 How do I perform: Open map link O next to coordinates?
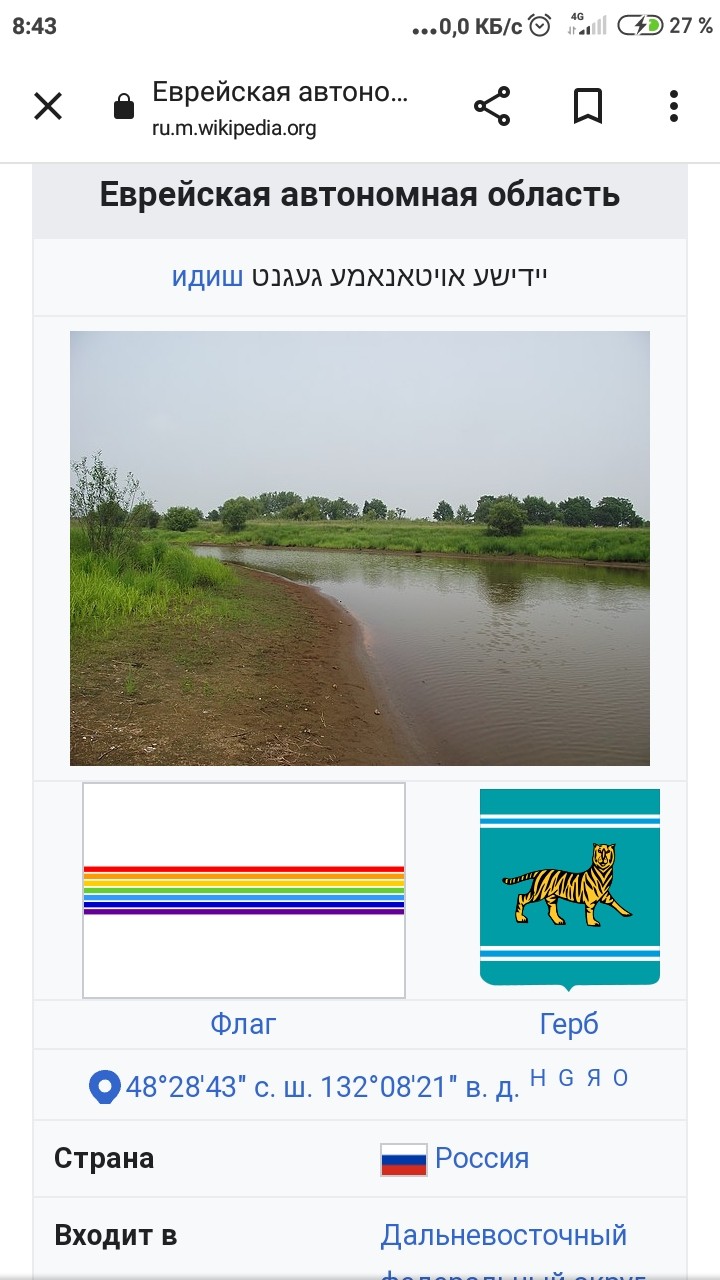621,1078
